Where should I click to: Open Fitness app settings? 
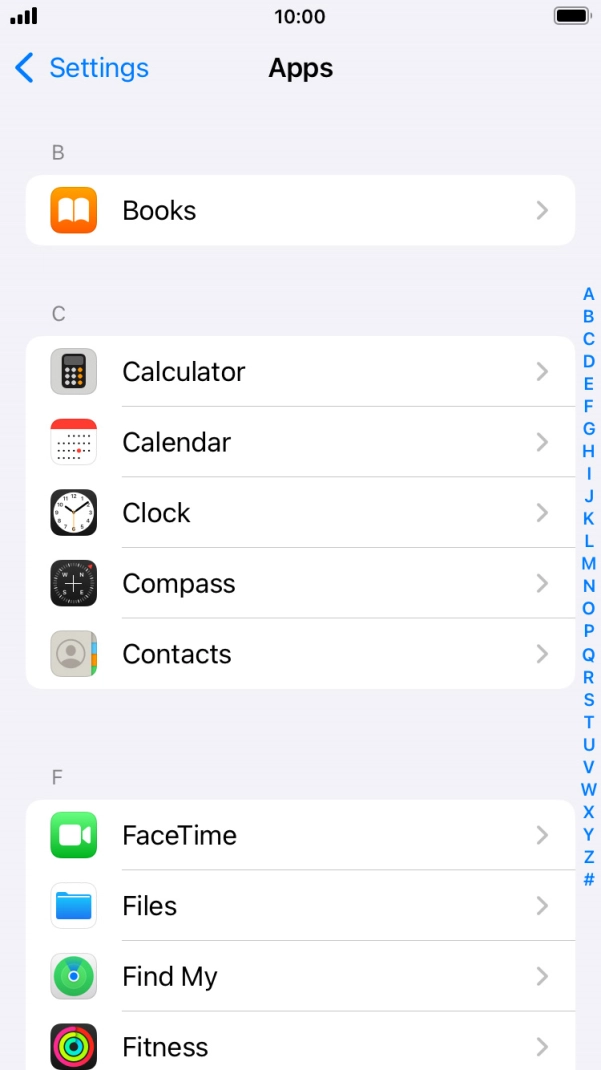point(300,1046)
